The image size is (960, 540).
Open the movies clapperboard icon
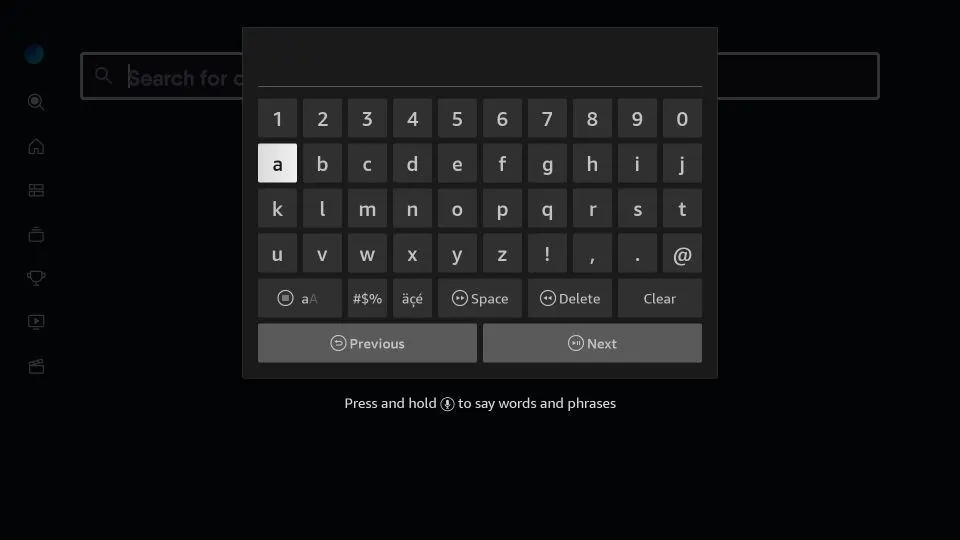[36, 366]
